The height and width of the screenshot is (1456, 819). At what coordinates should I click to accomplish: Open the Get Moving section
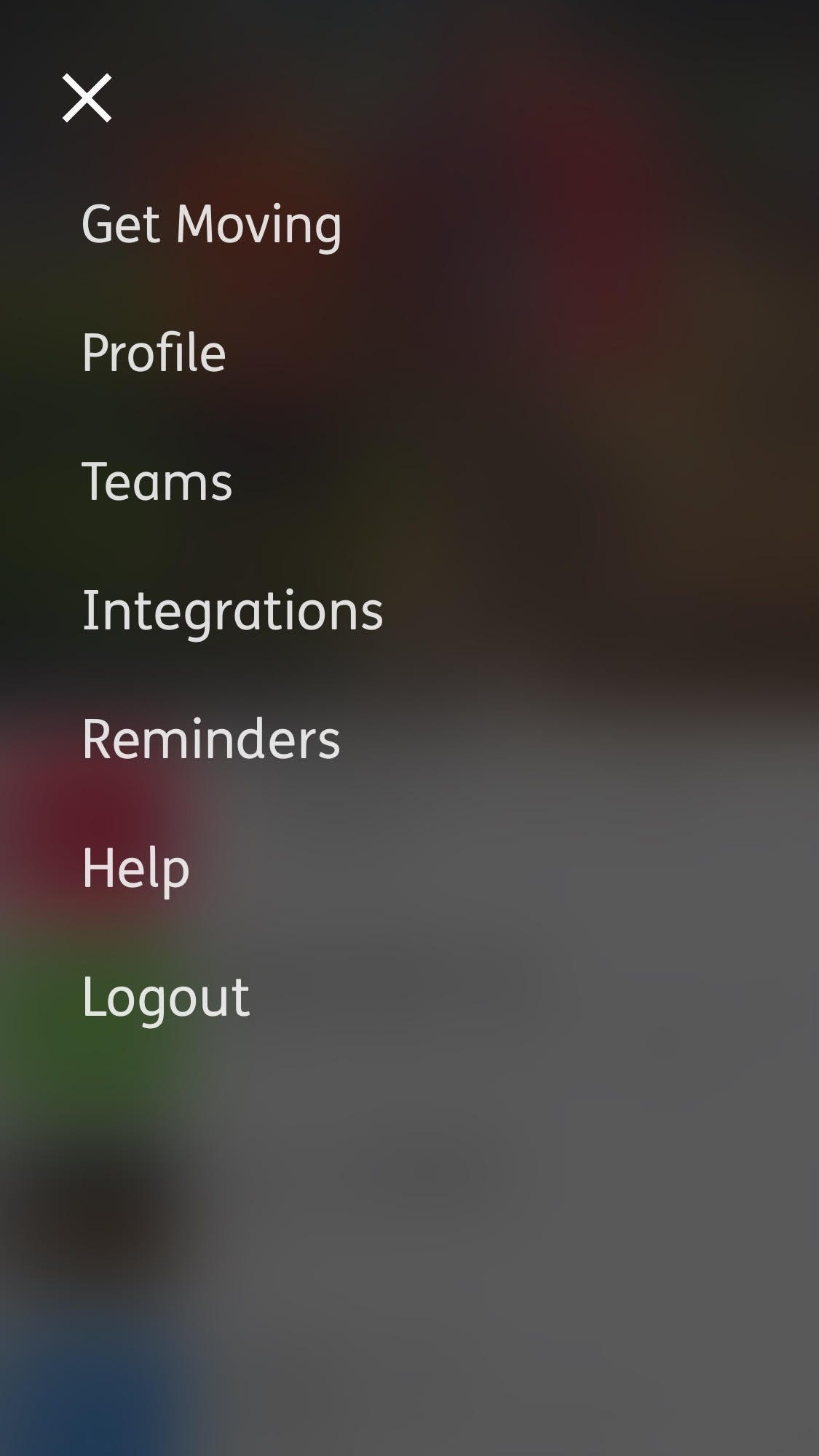coord(211,225)
